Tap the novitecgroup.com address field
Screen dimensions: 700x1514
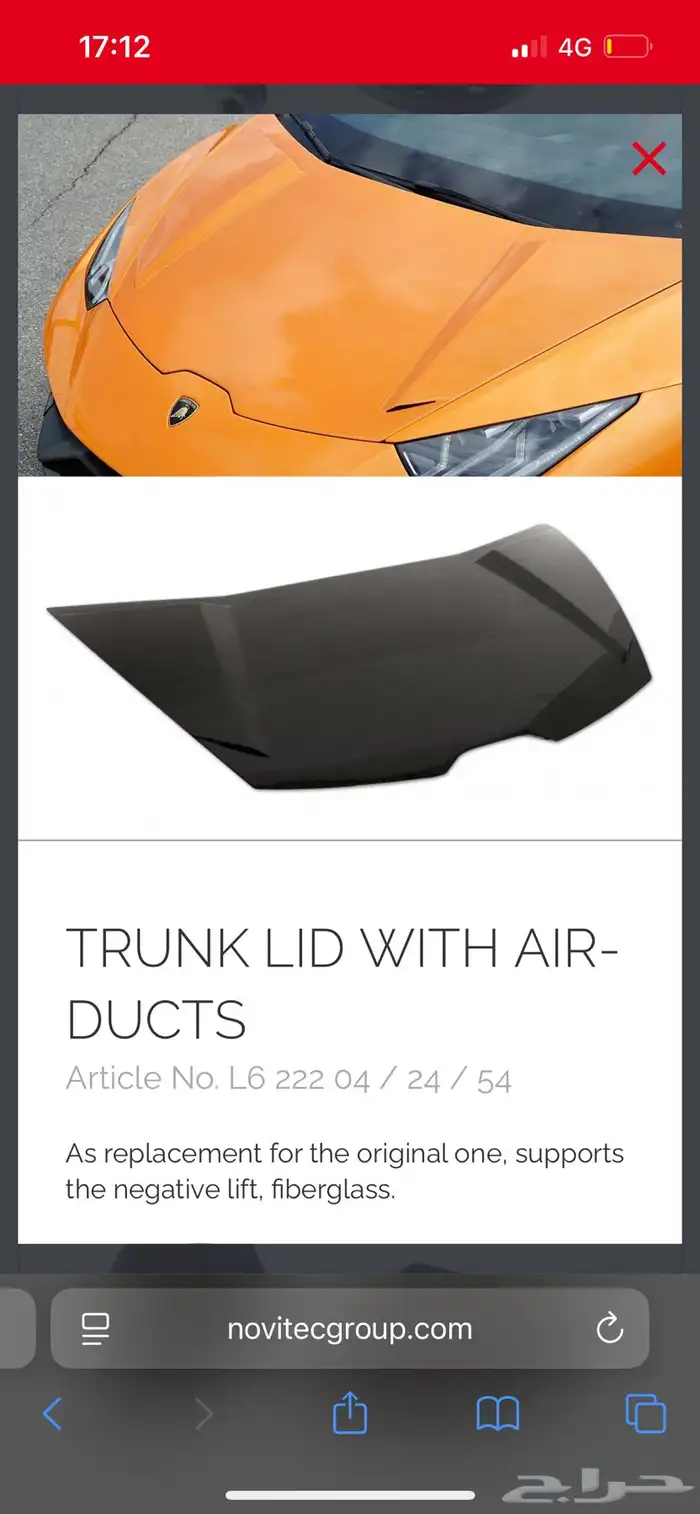[349, 1328]
